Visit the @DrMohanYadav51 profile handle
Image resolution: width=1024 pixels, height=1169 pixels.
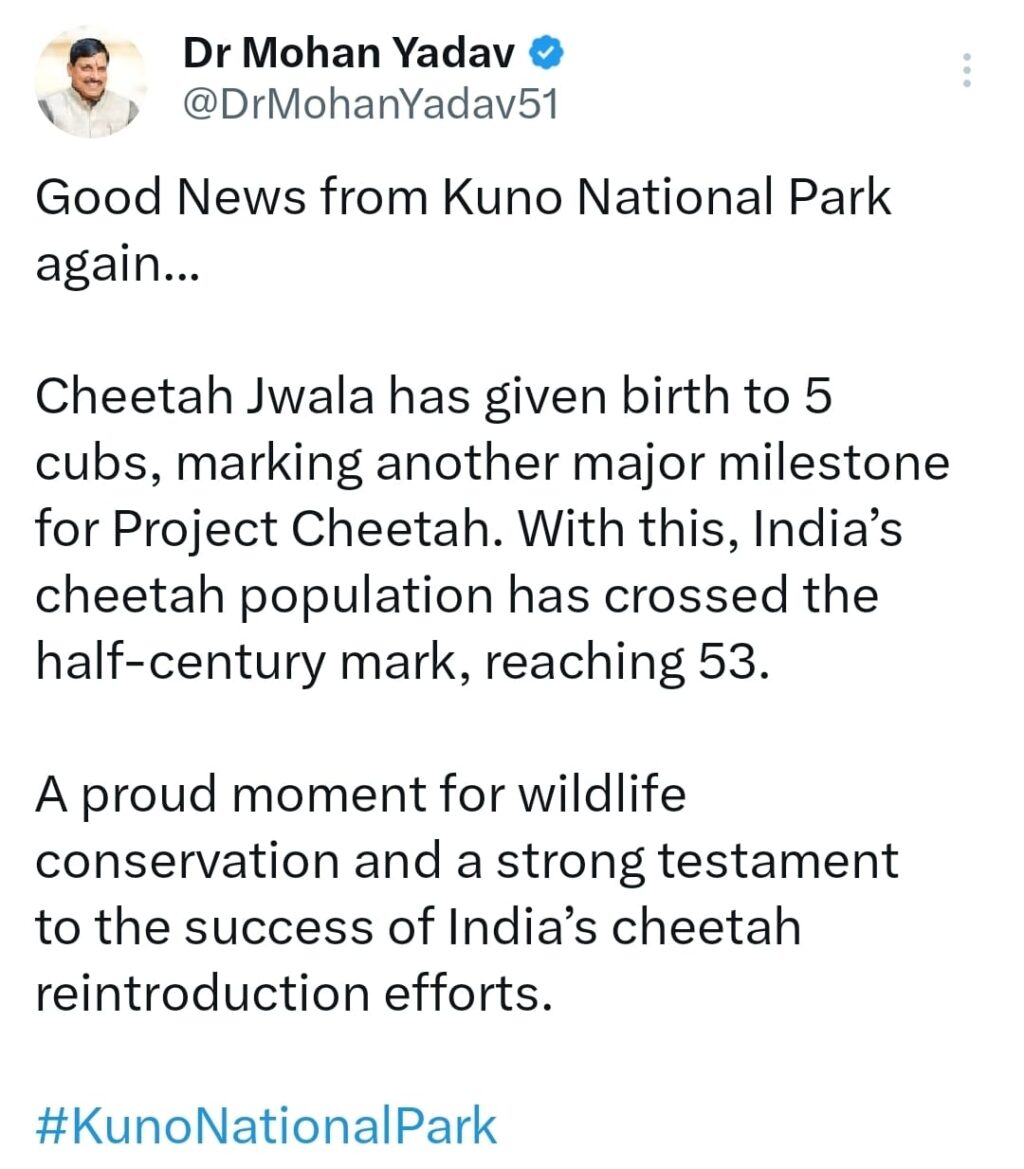(370, 103)
